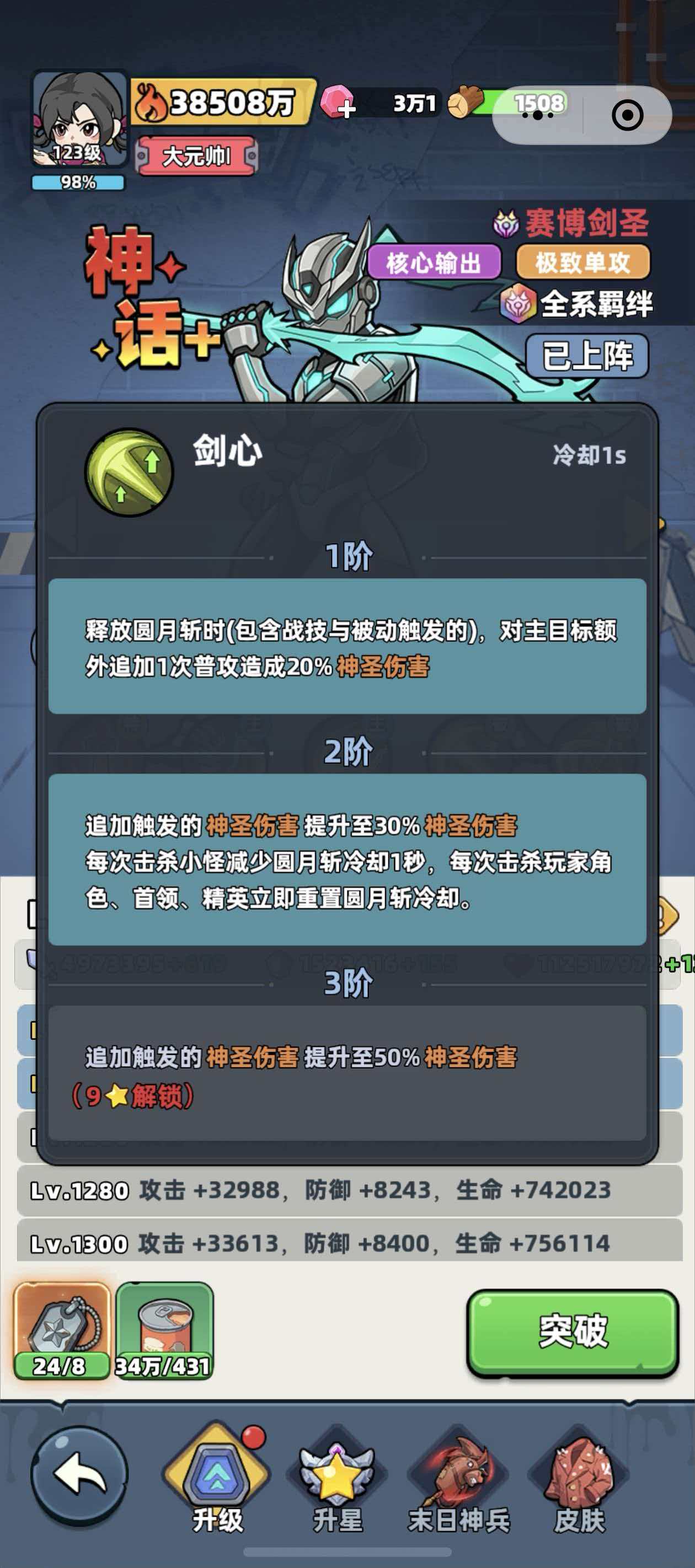The image size is (695, 1568).
Task: Tap the 已上阵 button
Action: point(587,356)
